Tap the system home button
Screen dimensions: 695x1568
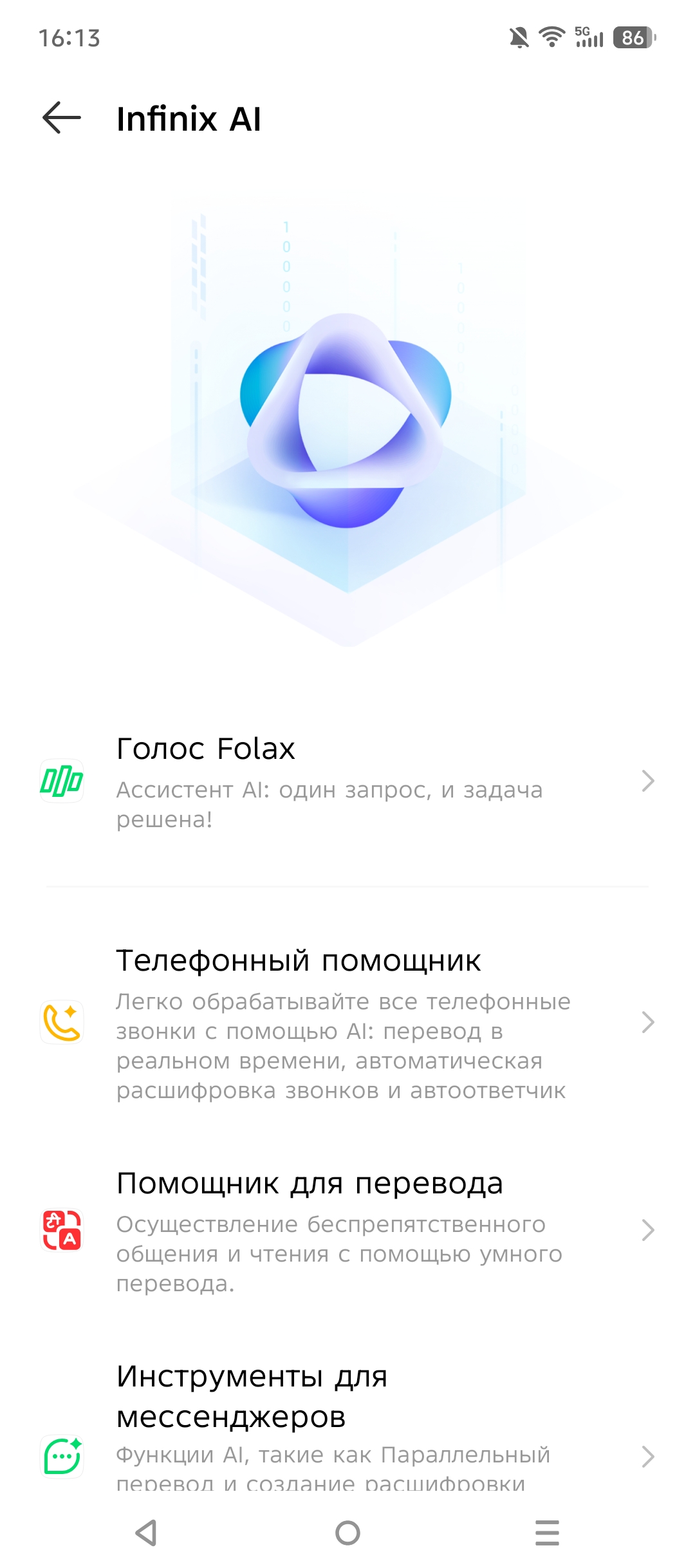(x=347, y=1533)
